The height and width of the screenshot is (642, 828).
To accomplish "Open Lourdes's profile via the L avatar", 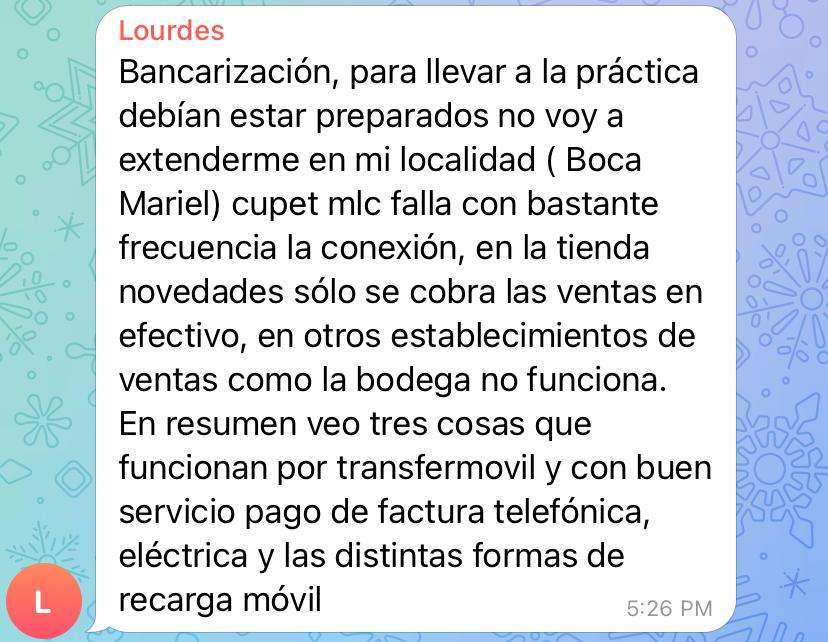I will pos(42,601).
